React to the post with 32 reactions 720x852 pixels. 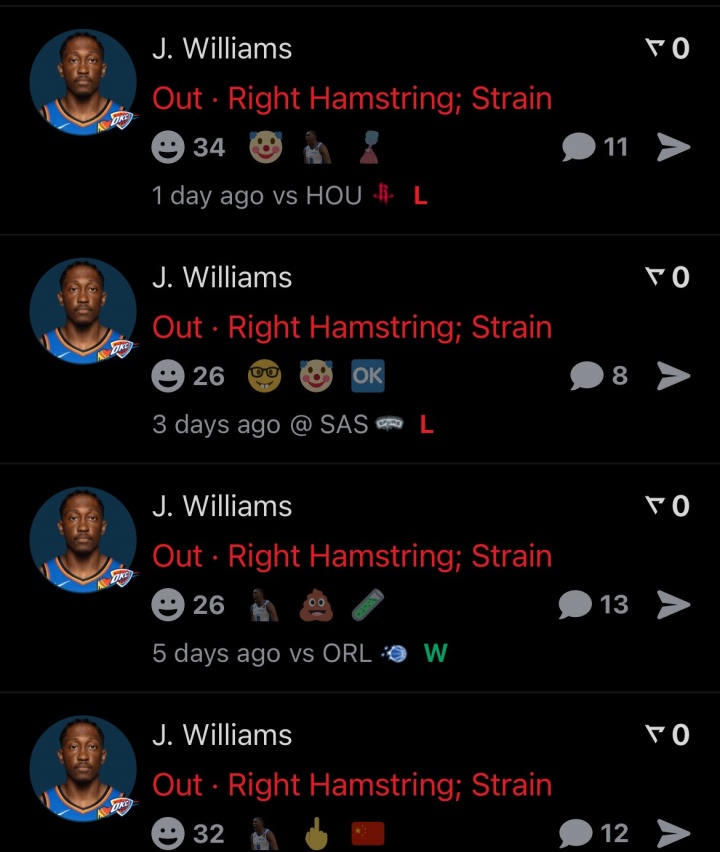point(168,832)
